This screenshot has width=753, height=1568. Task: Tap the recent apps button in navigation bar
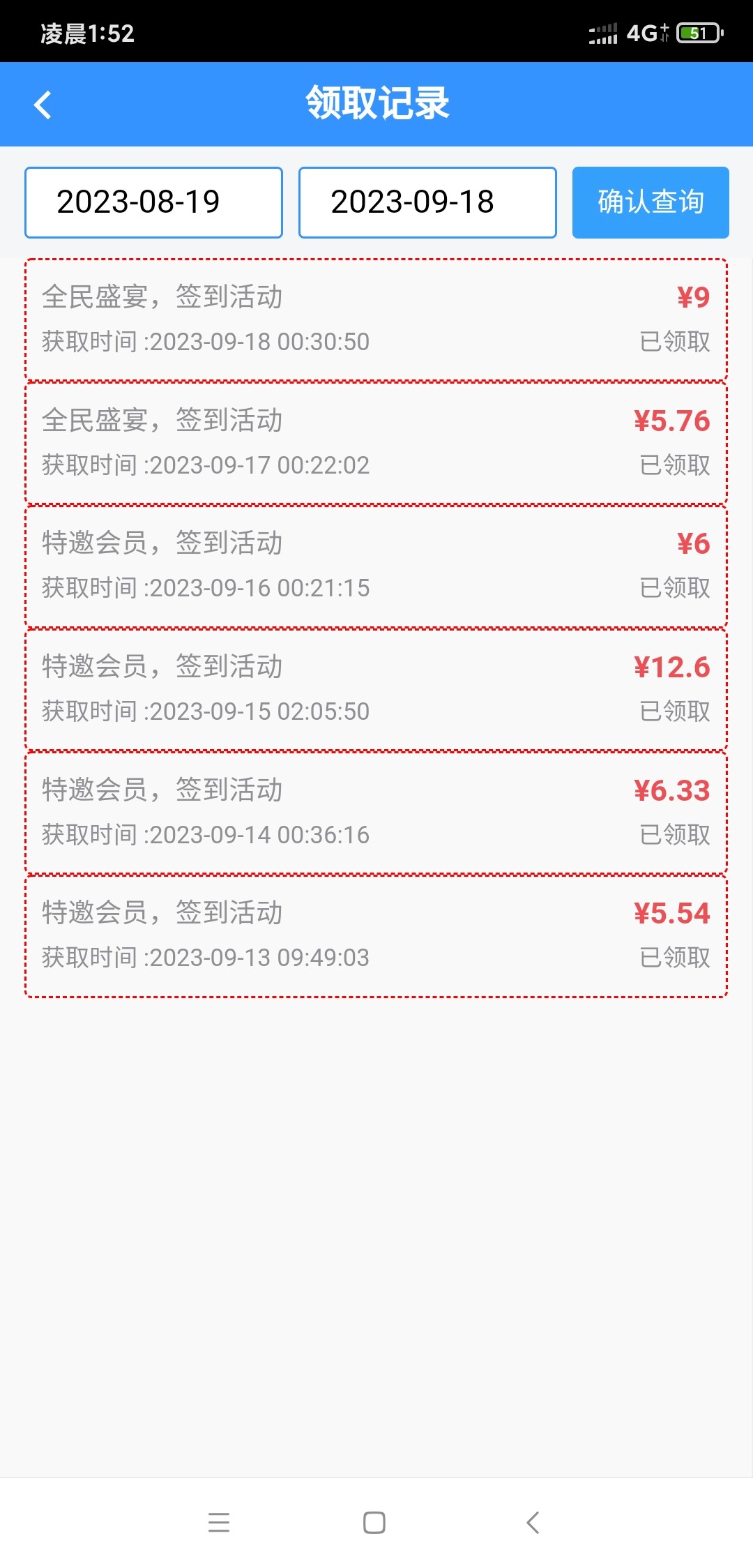tap(220, 1522)
